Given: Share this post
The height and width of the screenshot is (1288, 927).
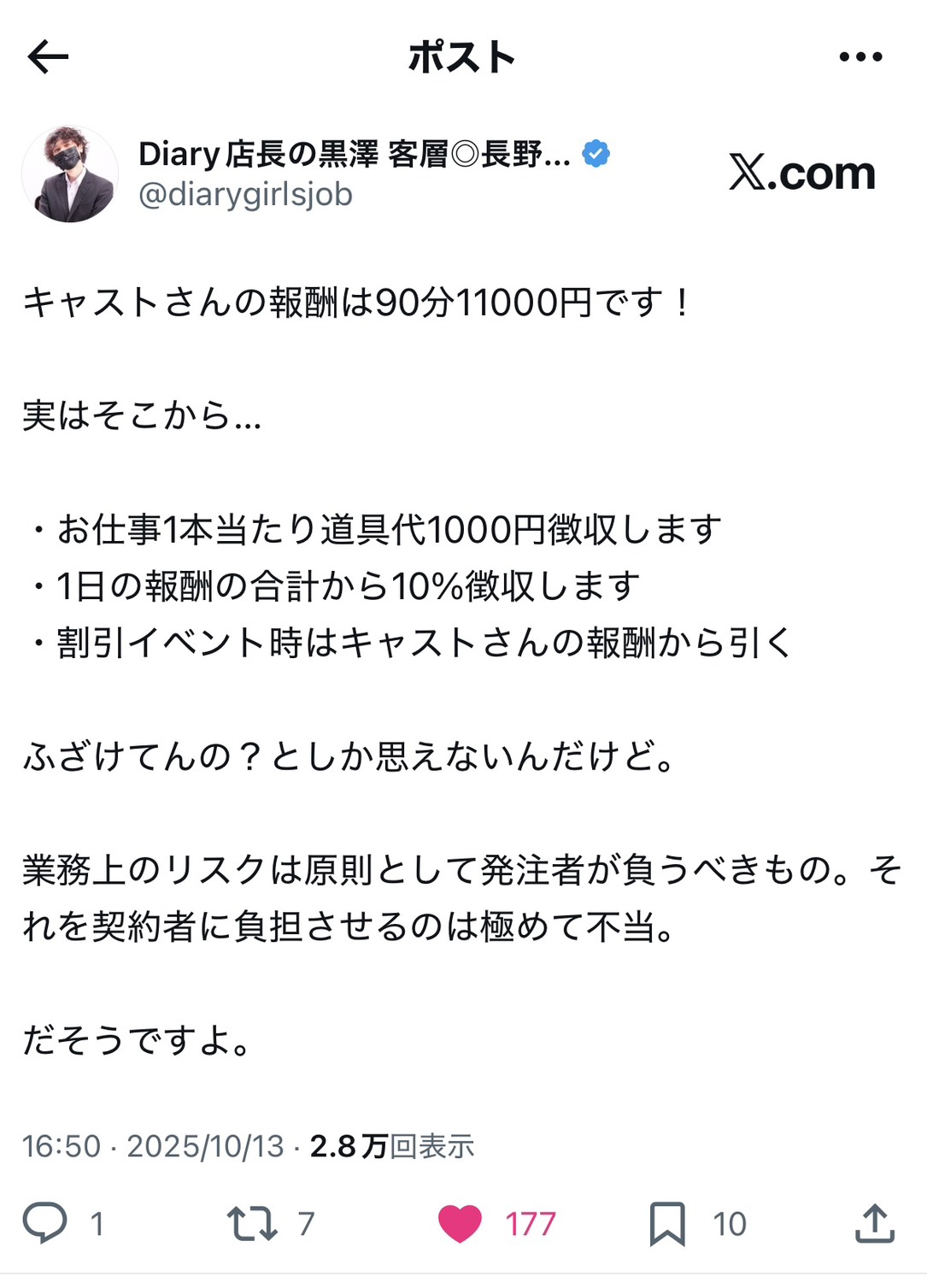Looking at the screenshot, I should pyautogui.click(x=874, y=1222).
